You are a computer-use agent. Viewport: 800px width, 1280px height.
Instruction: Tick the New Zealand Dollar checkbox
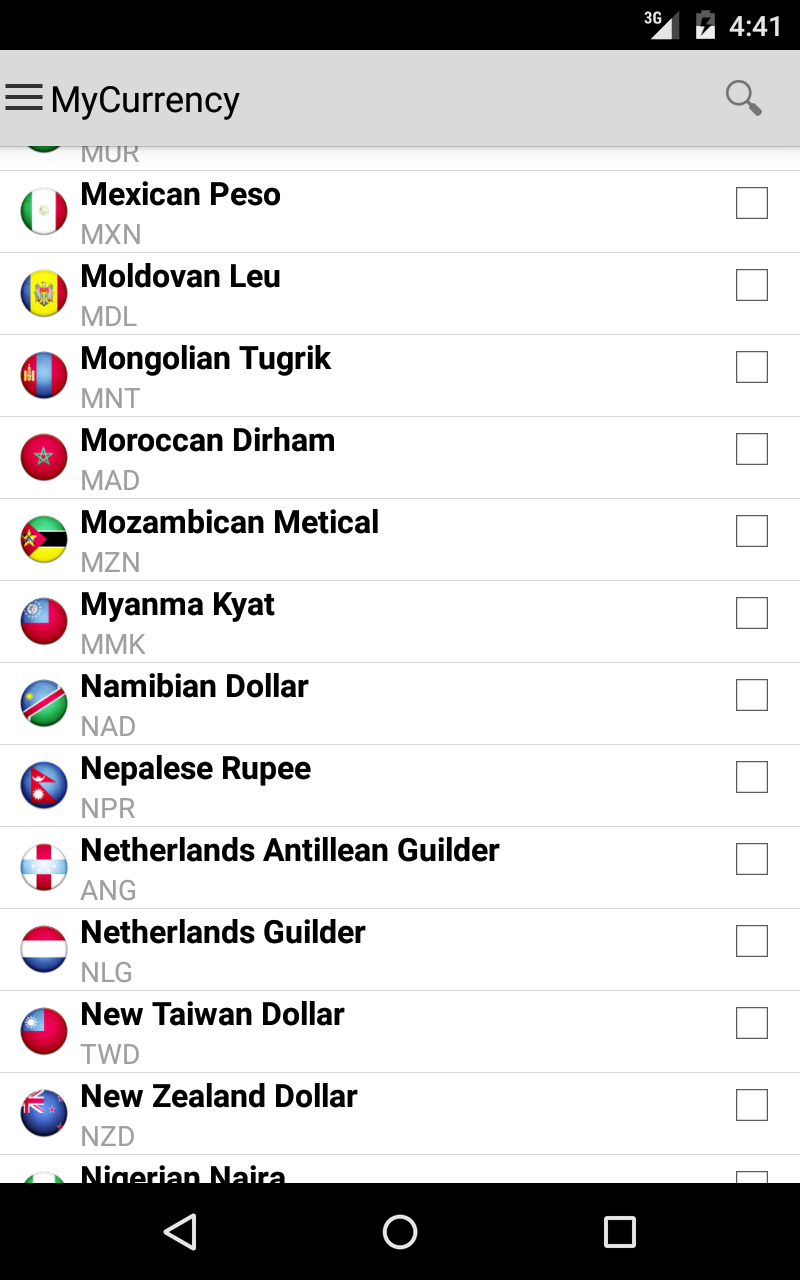pos(752,1105)
